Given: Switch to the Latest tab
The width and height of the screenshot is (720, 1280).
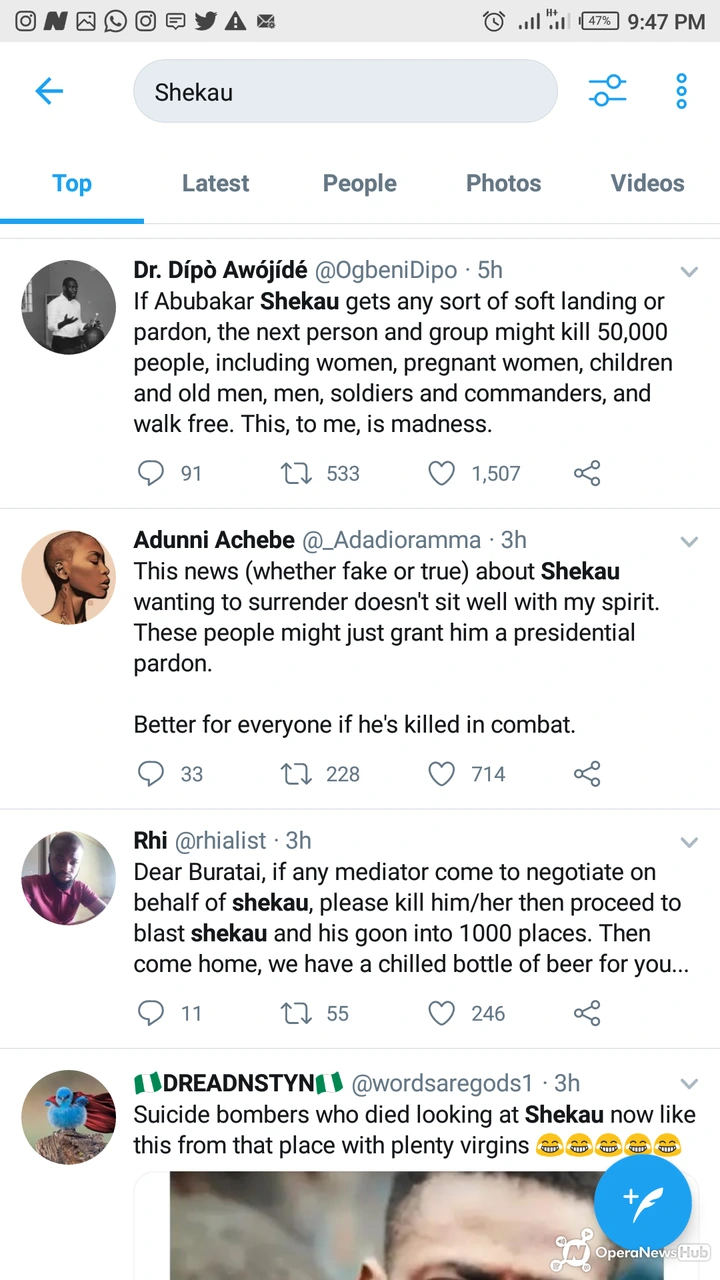Looking at the screenshot, I should pyautogui.click(x=215, y=183).
